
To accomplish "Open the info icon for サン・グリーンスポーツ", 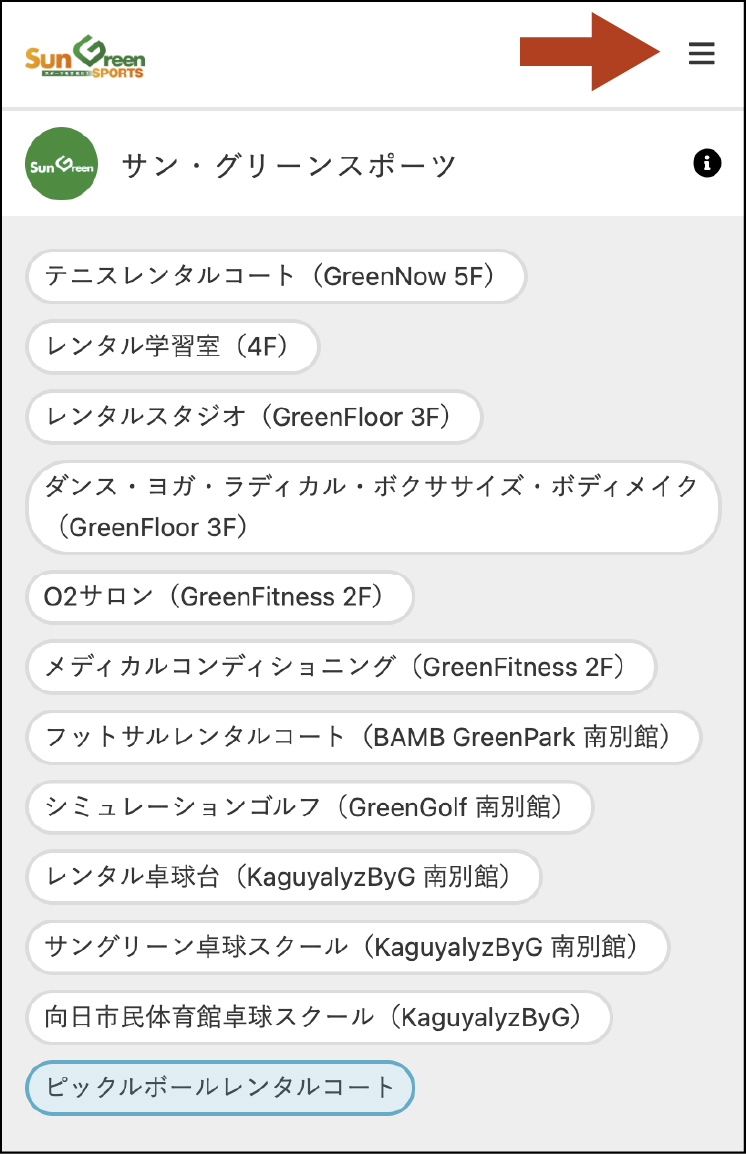I will coord(706,163).
